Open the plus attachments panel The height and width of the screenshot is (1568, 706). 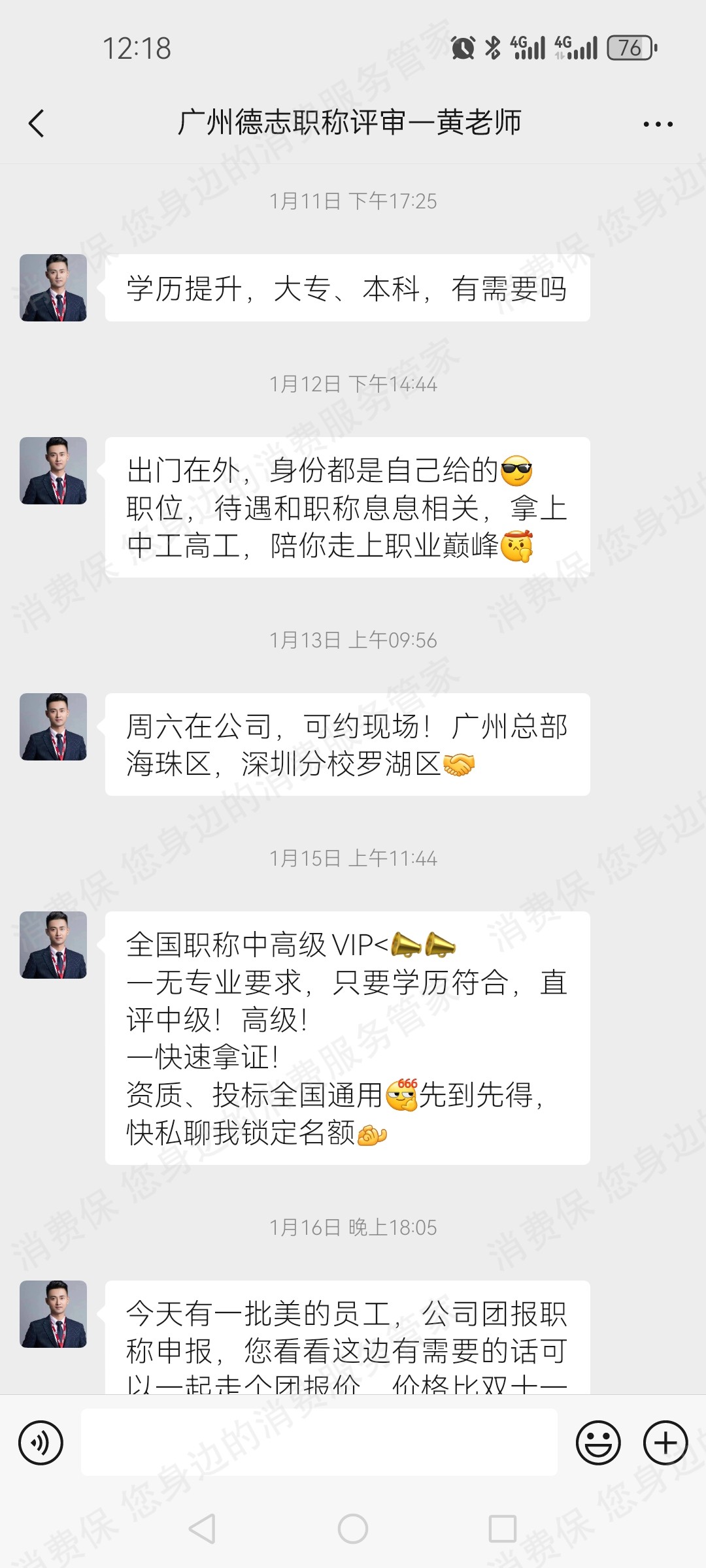tap(665, 1443)
